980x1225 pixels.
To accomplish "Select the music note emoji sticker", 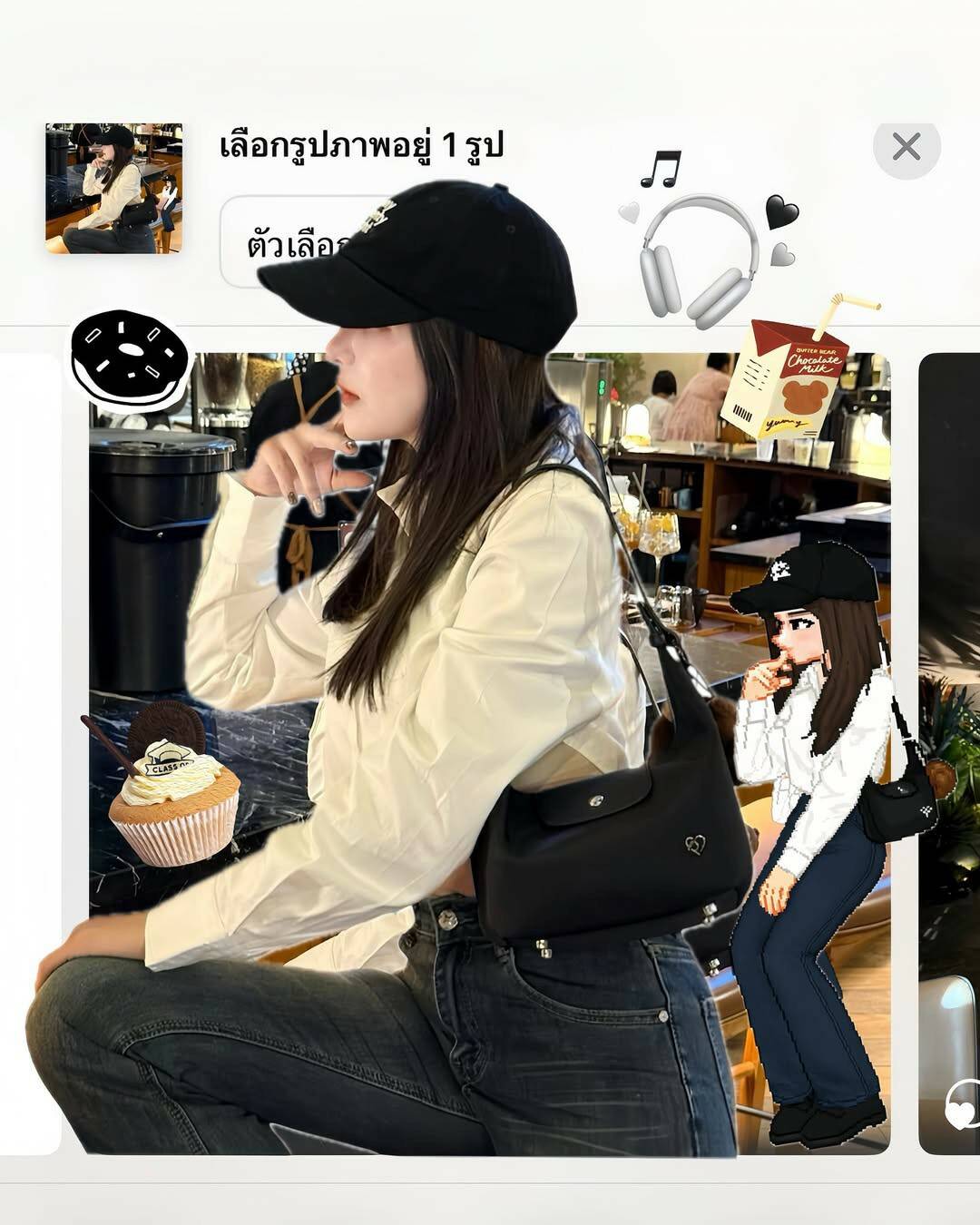I will point(661,168).
